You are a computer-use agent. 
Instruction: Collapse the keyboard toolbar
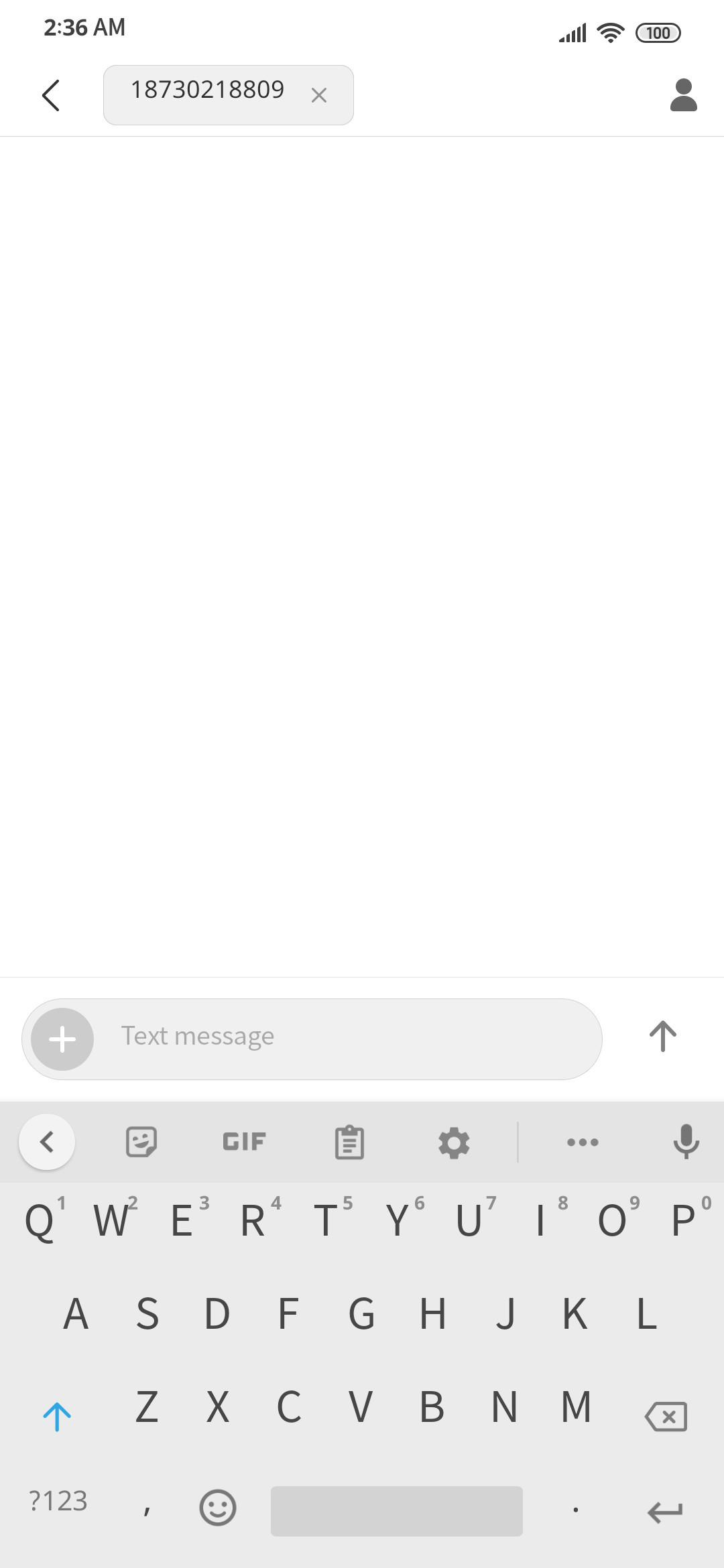[47, 1142]
